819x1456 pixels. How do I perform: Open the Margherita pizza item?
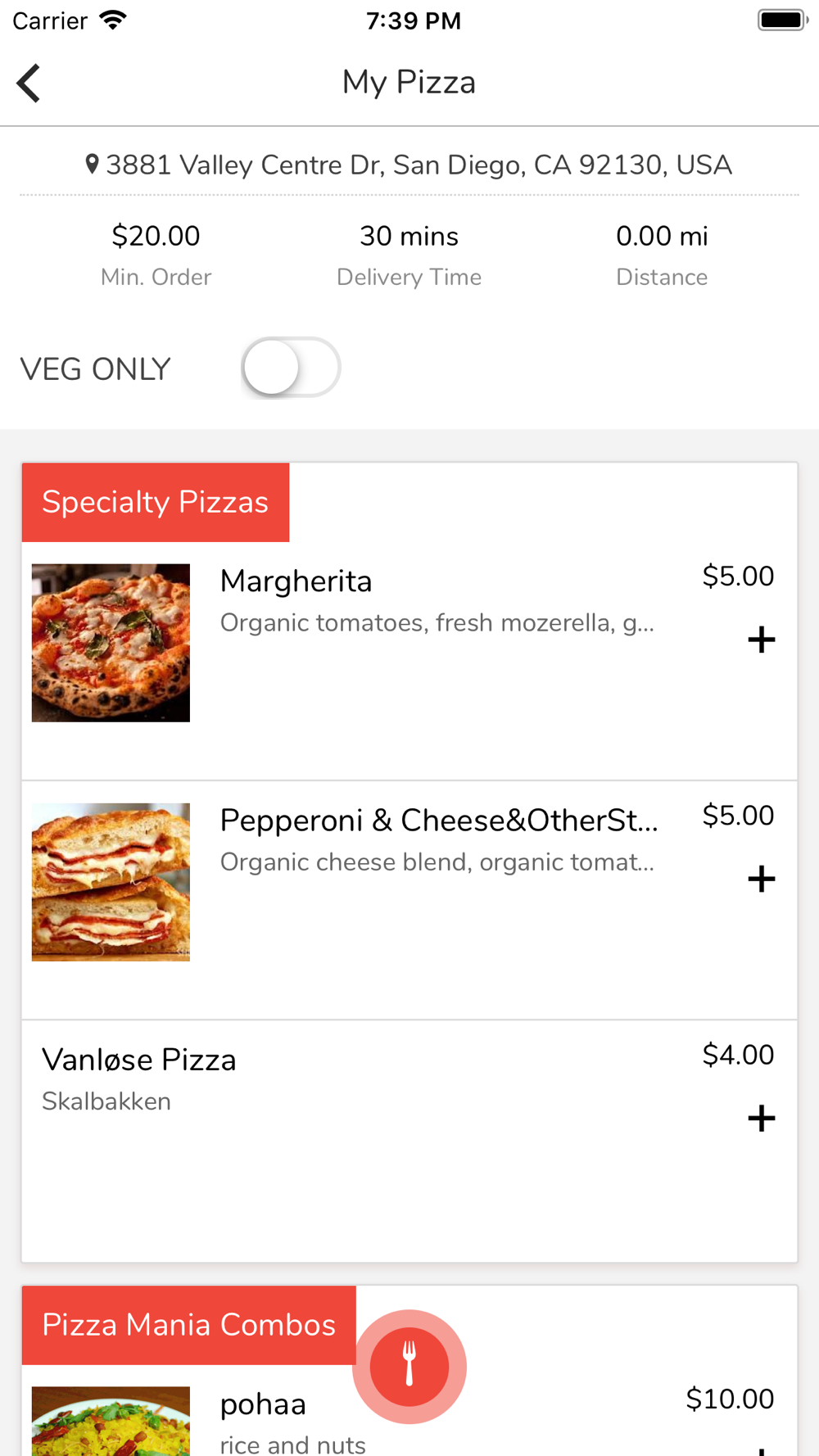pyautogui.click(x=409, y=661)
